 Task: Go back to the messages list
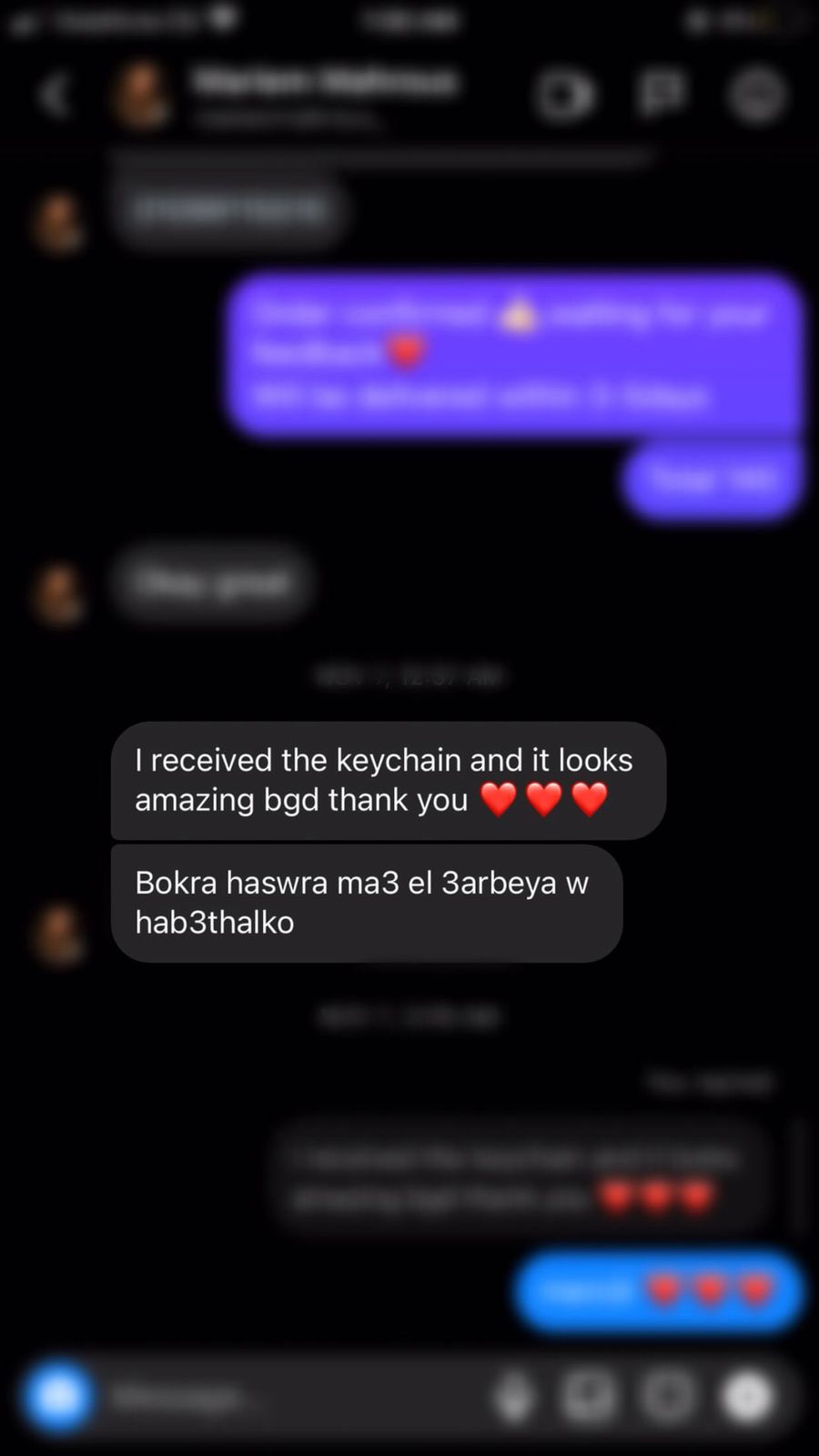pyautogui.click(x=55, y=95)
